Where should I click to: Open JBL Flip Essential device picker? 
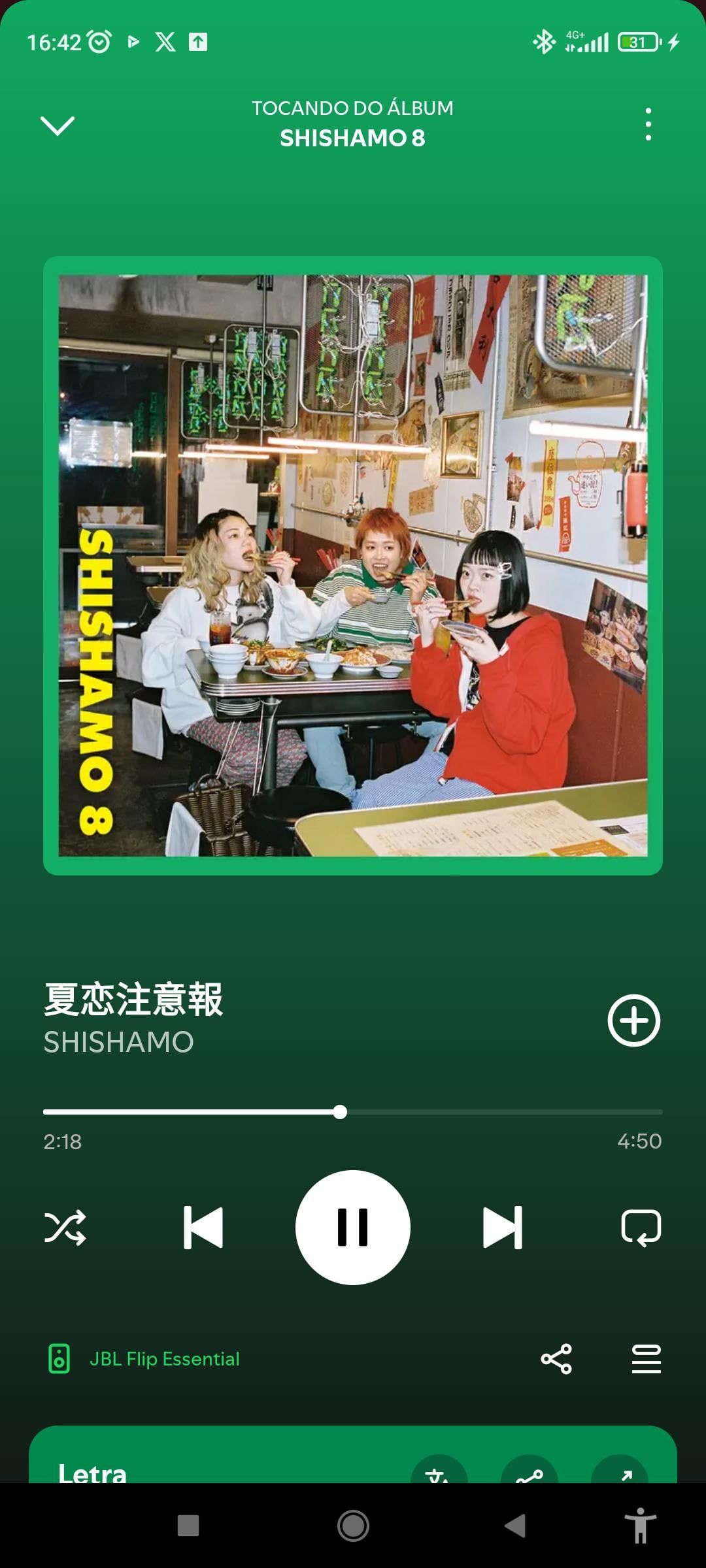145,1359
